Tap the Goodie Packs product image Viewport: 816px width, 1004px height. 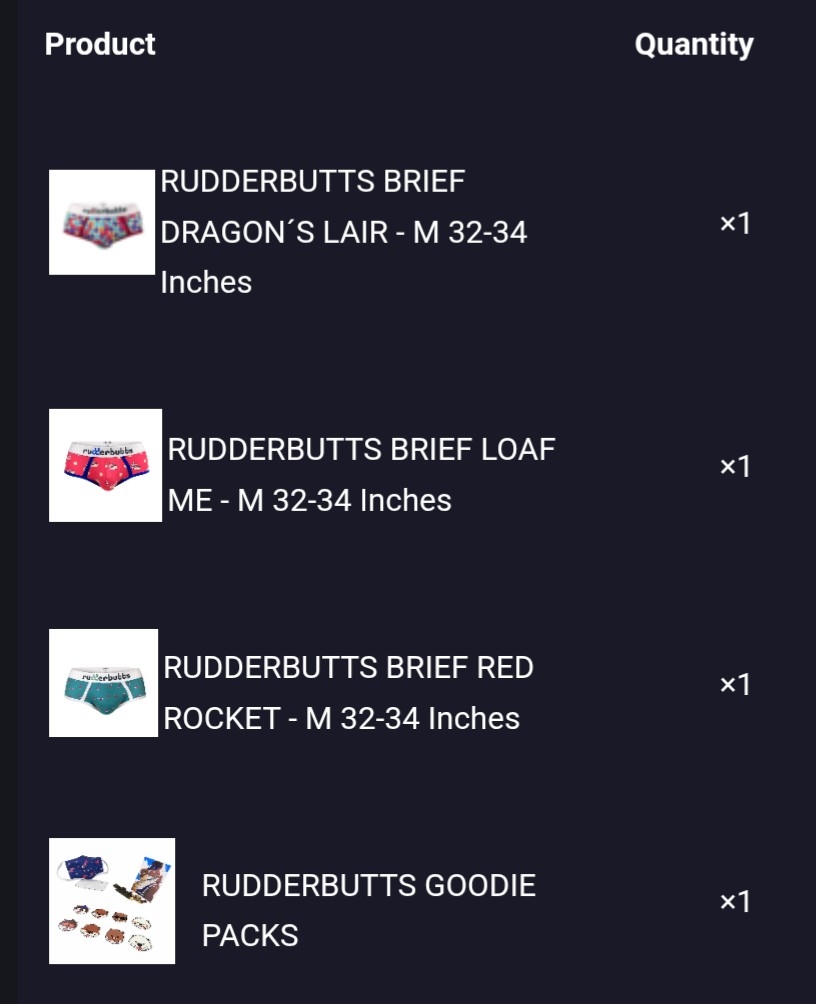[x=112, y=901]
